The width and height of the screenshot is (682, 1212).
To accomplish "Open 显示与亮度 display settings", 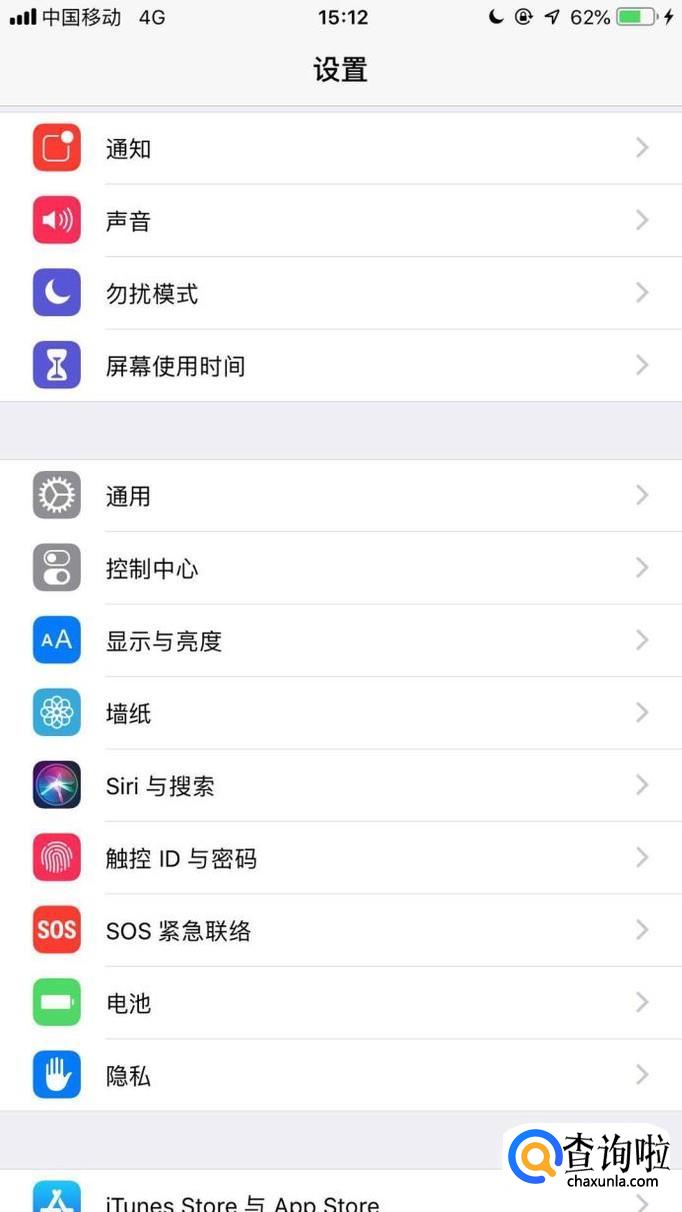I will point(340,641).
